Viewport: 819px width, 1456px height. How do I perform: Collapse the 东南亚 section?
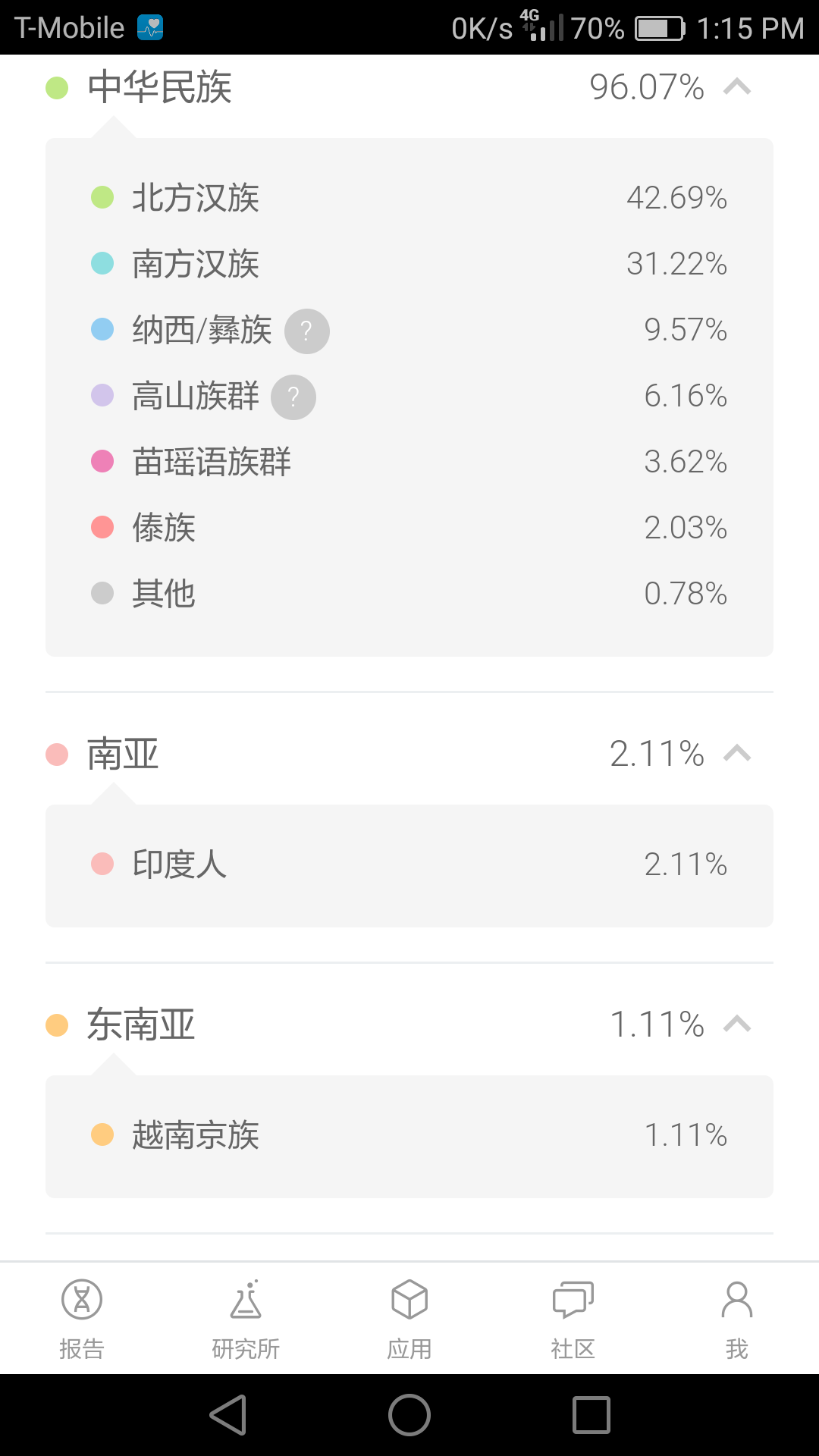pyautogui.click(x=737, y=1025)
